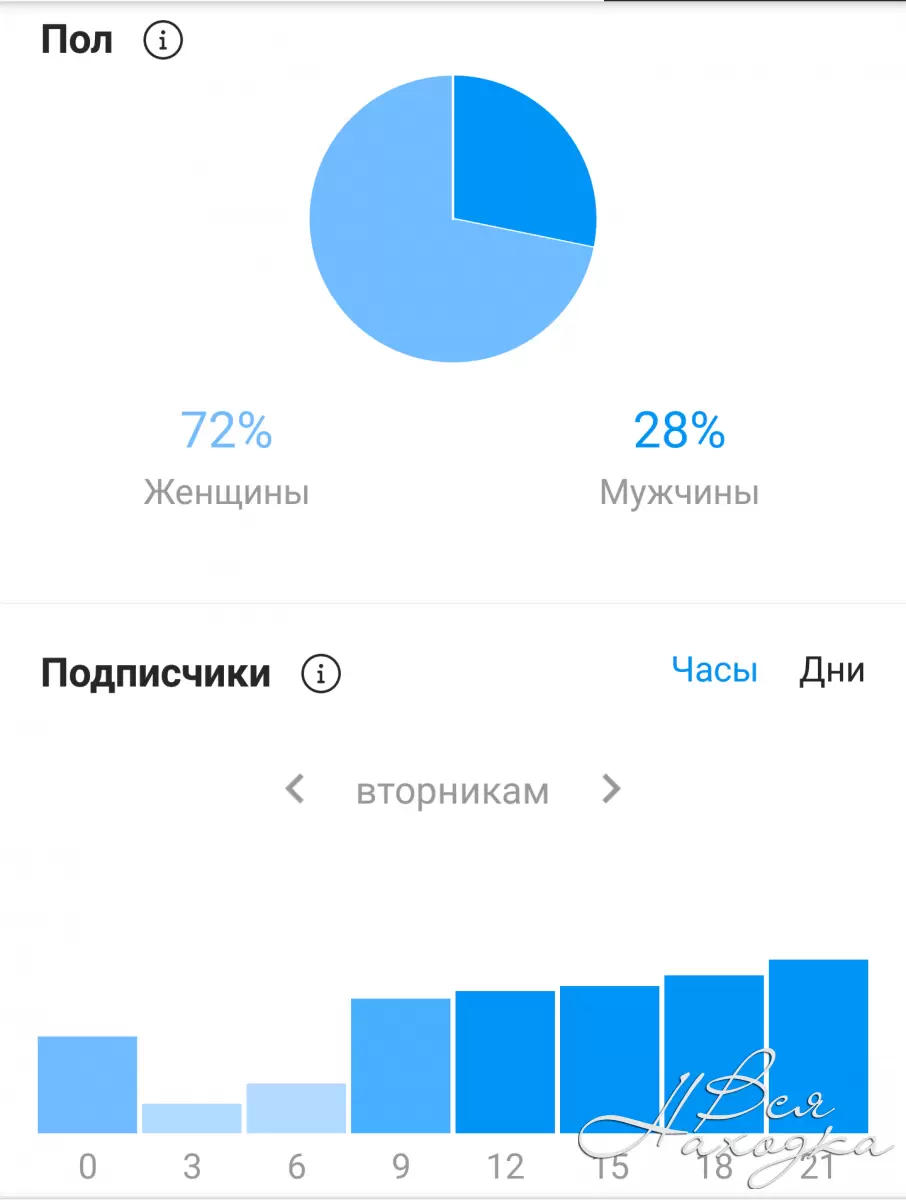Switch to the Часы view

click(714, 670)
